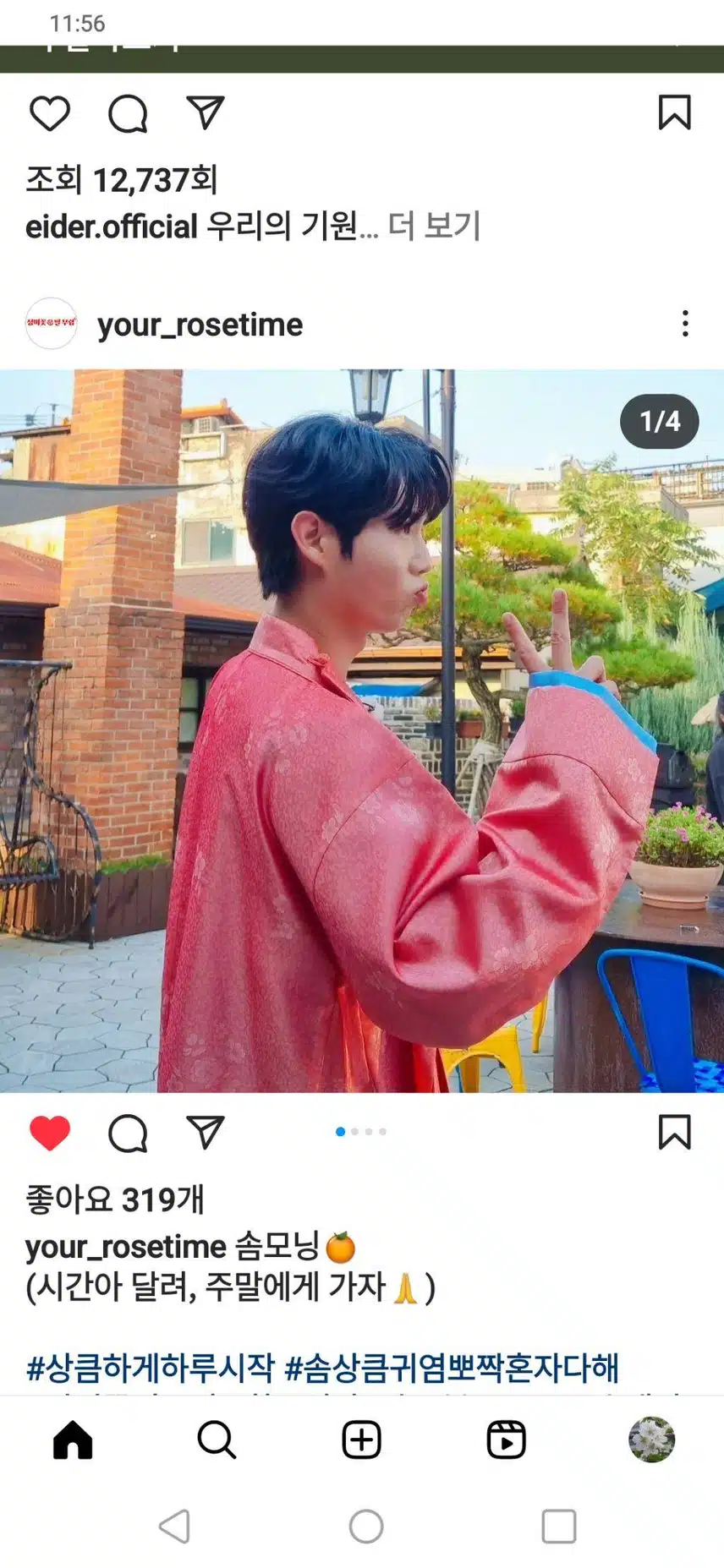
Task: Expand the eider.official caption with 더 보기
Action: 434,226
